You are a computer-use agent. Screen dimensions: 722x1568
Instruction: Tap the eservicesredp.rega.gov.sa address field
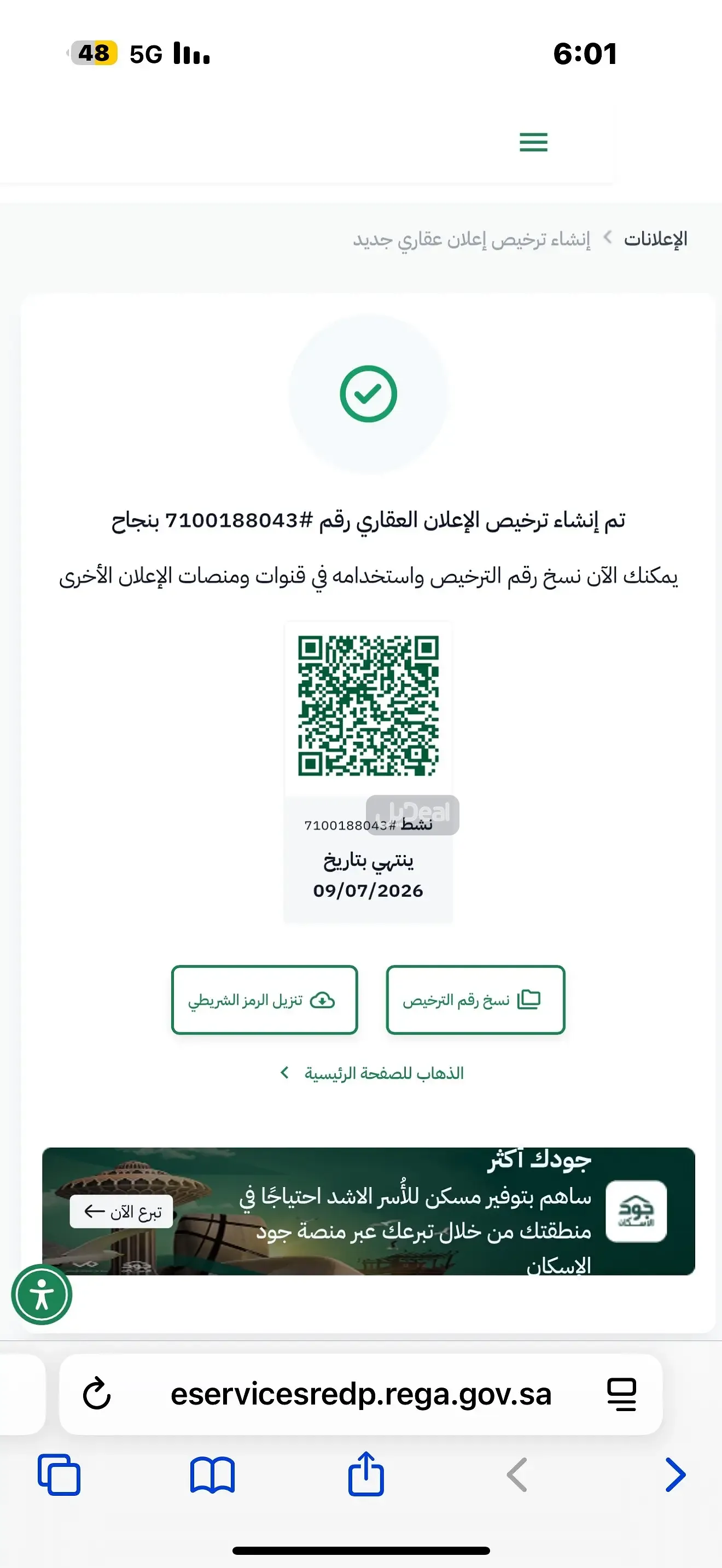360,1394
